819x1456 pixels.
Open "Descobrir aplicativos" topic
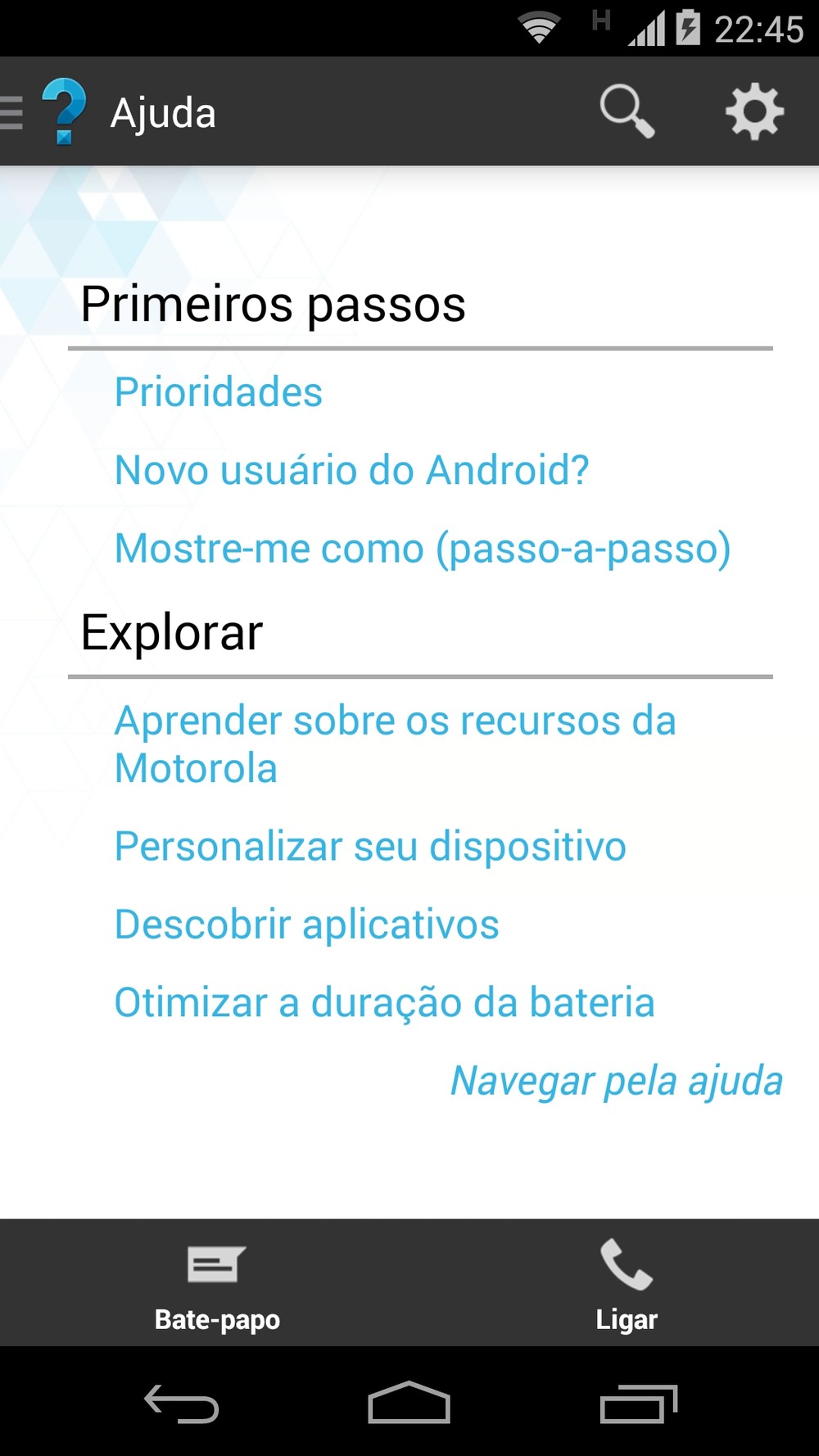click(x=306, y=925)
